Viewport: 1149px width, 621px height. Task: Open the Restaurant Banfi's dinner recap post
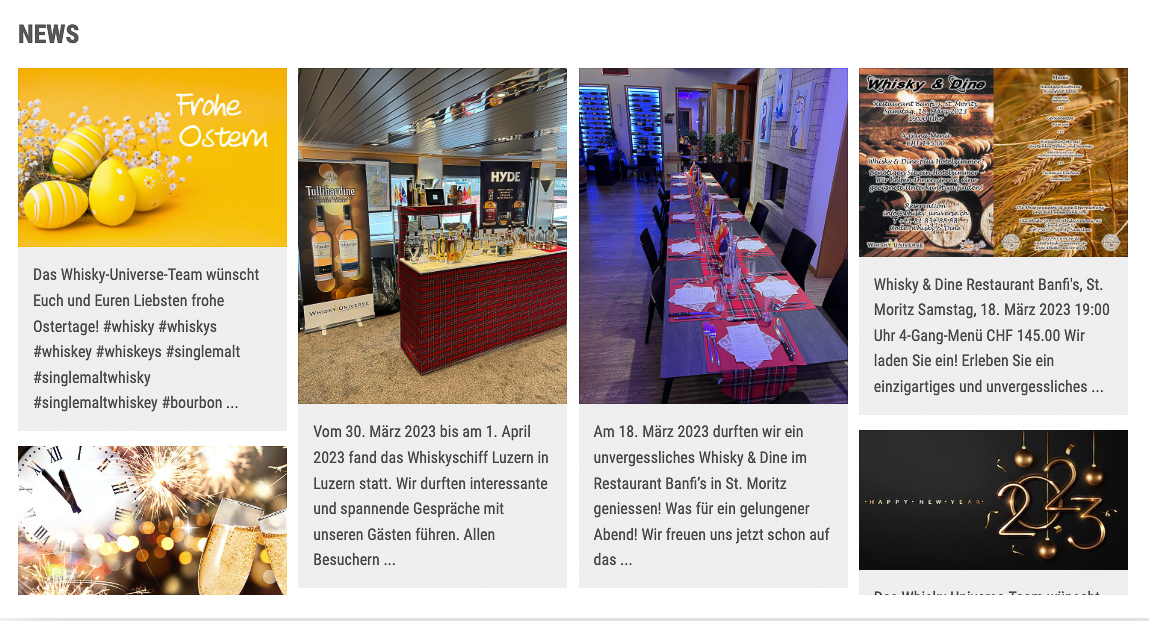[x=713, y=236]
